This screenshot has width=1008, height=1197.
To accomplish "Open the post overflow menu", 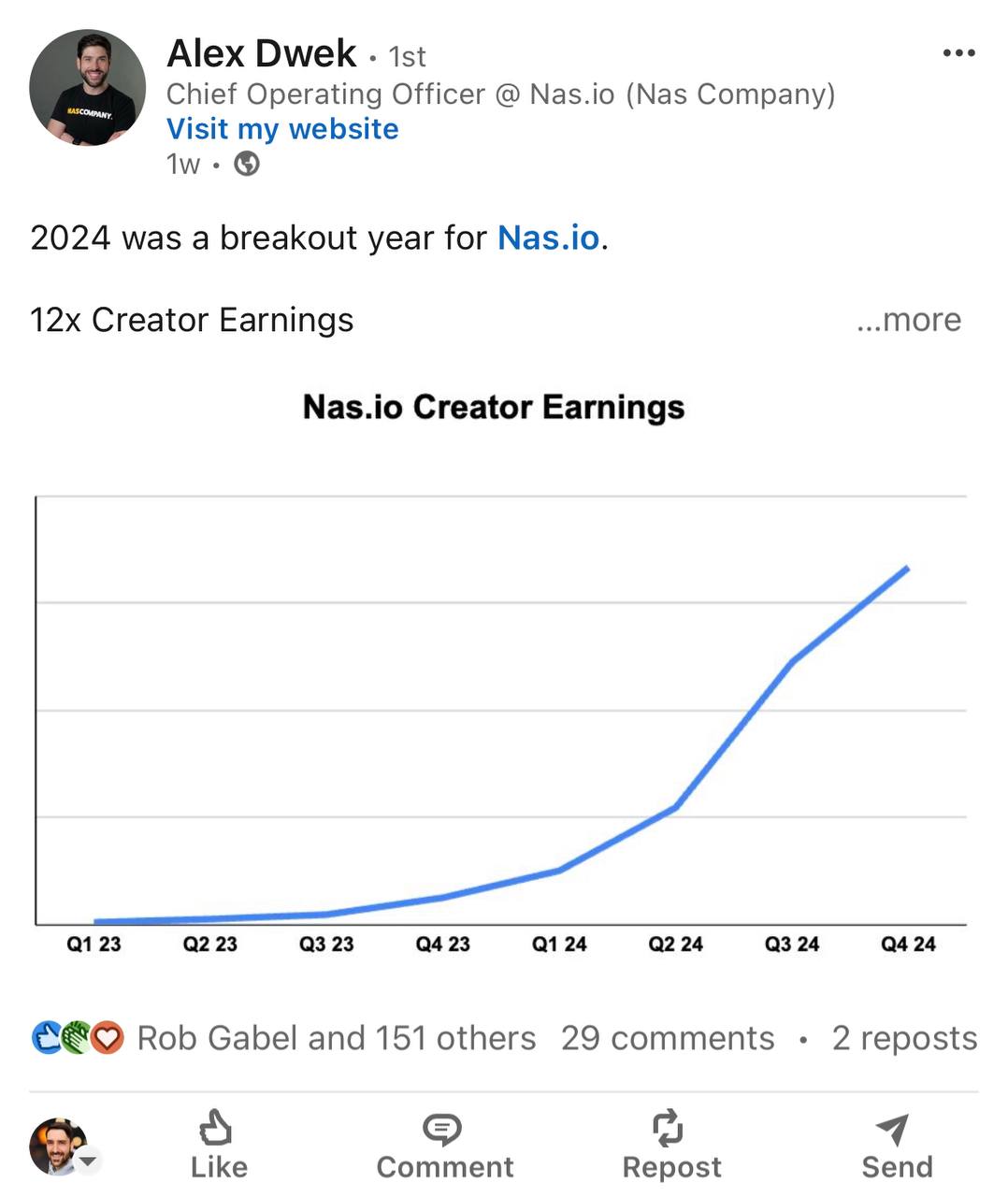I will click(958, 53).
